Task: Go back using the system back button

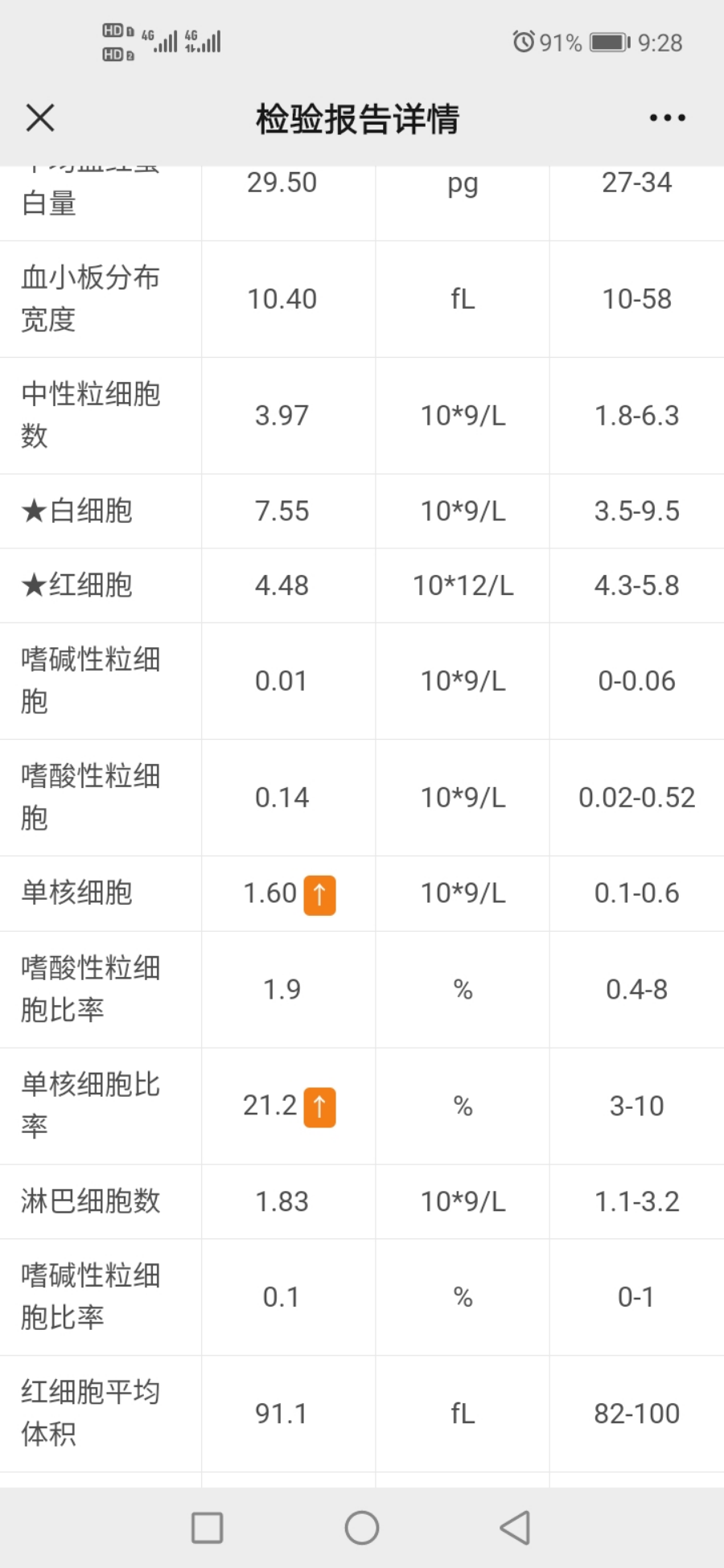Action: pyautogui.click(x=516, y=1527)
